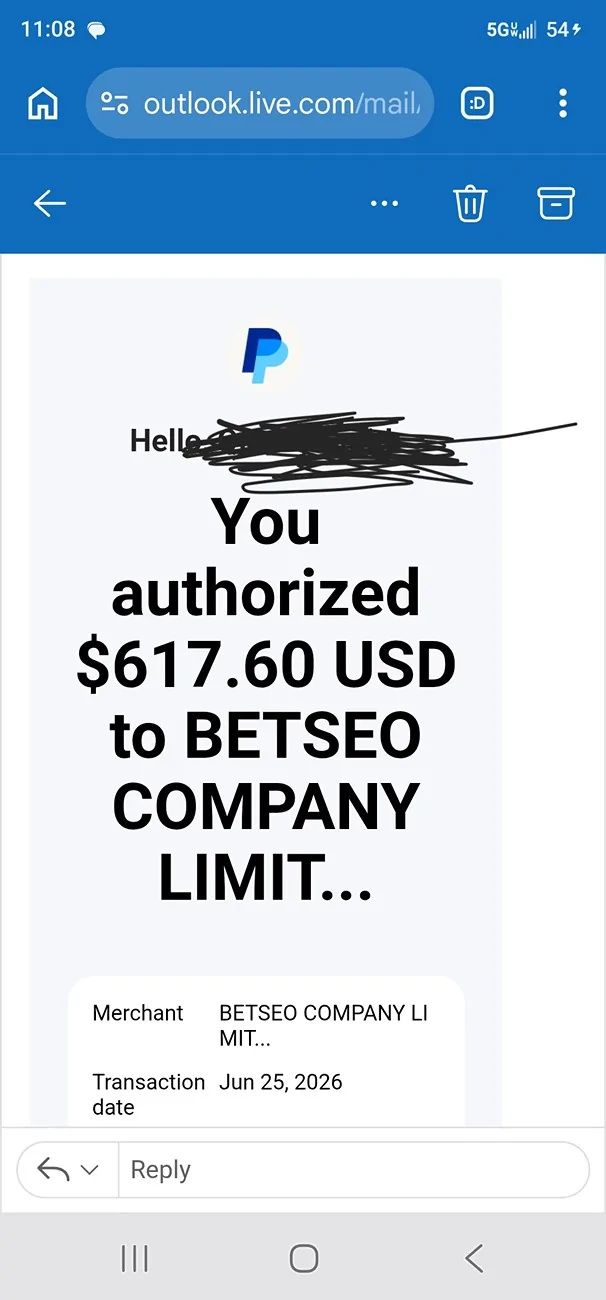Open the browser three-dot menu

click(x=563, y=103)
